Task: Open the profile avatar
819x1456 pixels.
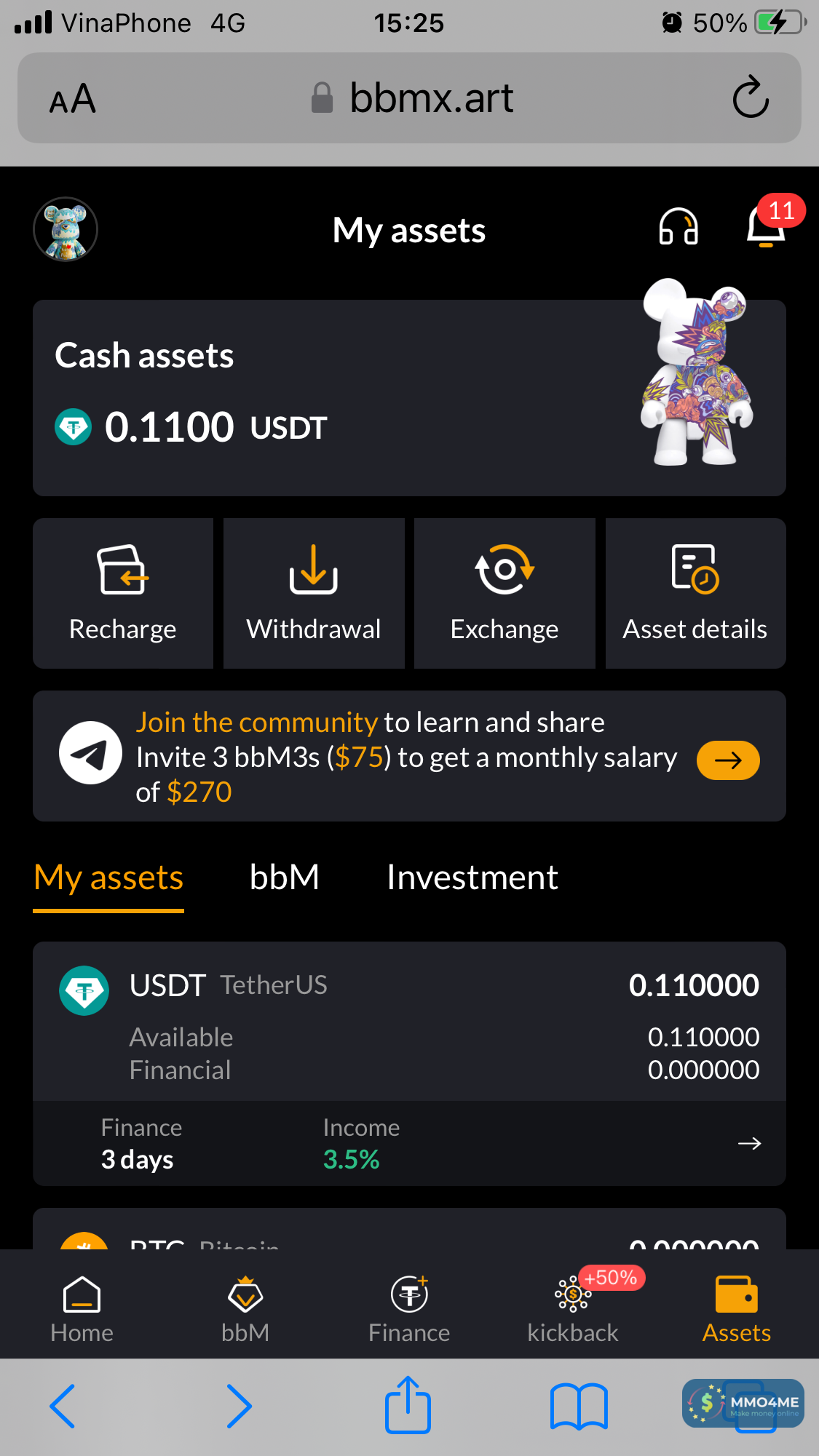Action: (x=66, y=230)
